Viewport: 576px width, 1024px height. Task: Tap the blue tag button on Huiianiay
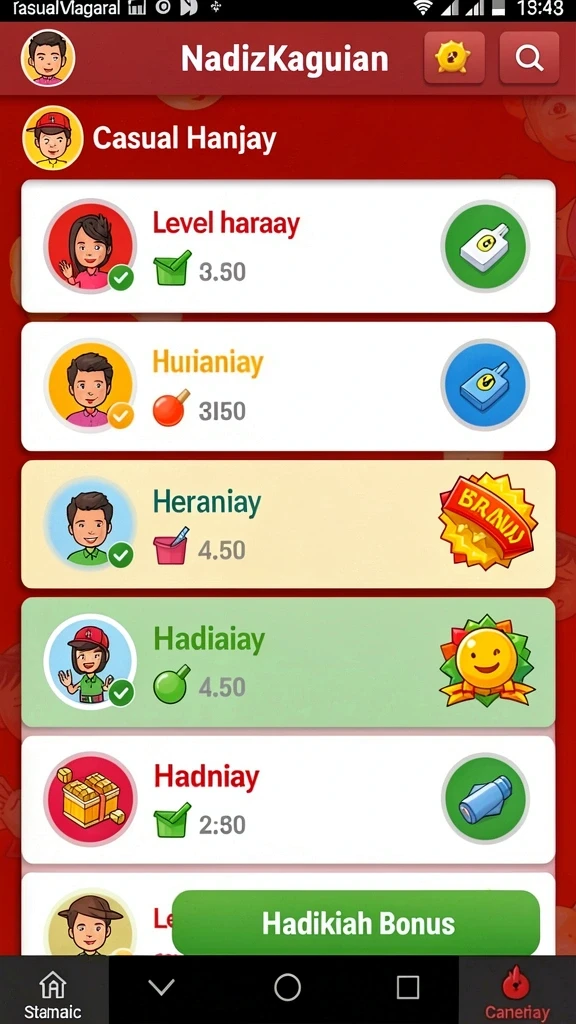(485, 385)
